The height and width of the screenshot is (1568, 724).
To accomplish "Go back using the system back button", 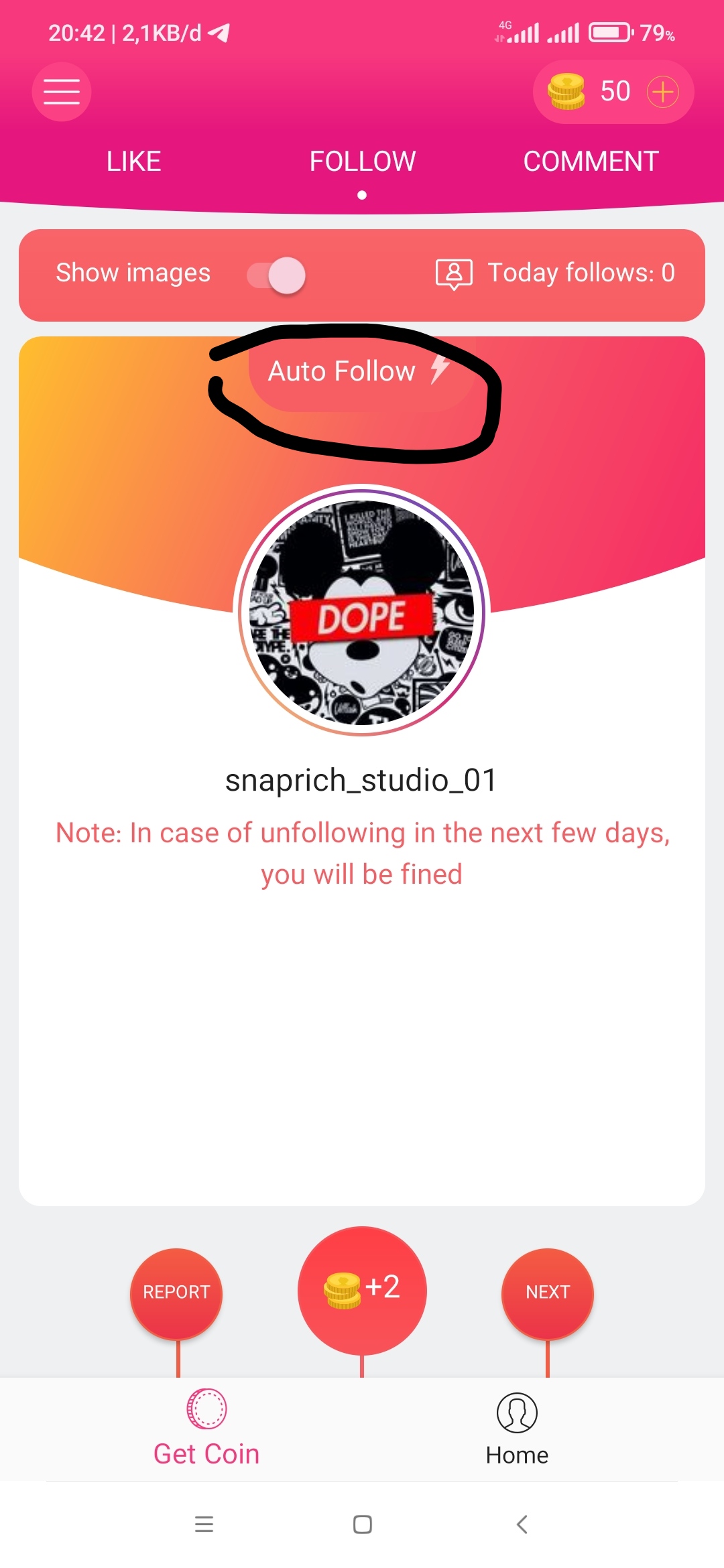I will 522,1524.
